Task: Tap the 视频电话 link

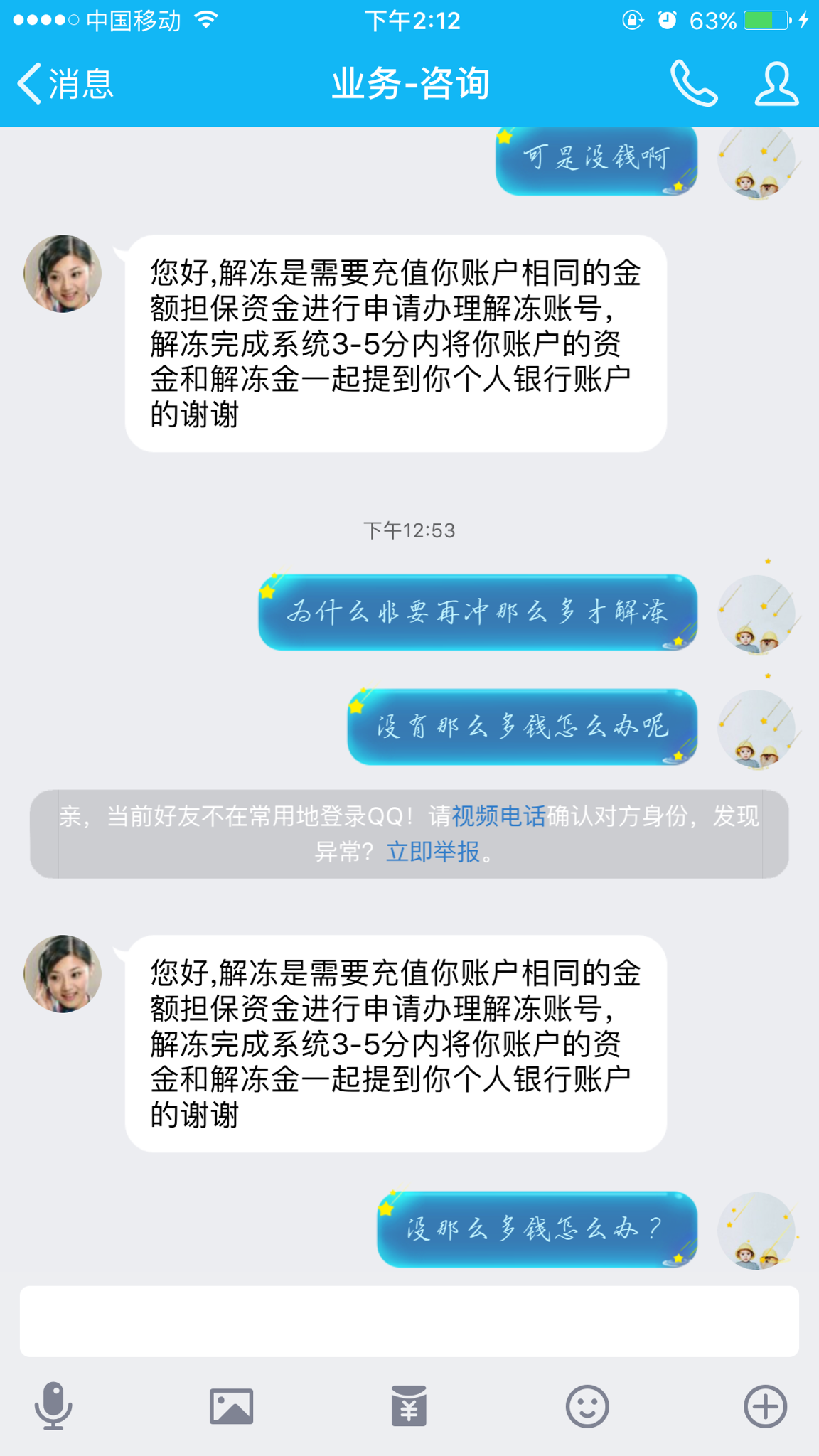Action: tap(498, 816)
